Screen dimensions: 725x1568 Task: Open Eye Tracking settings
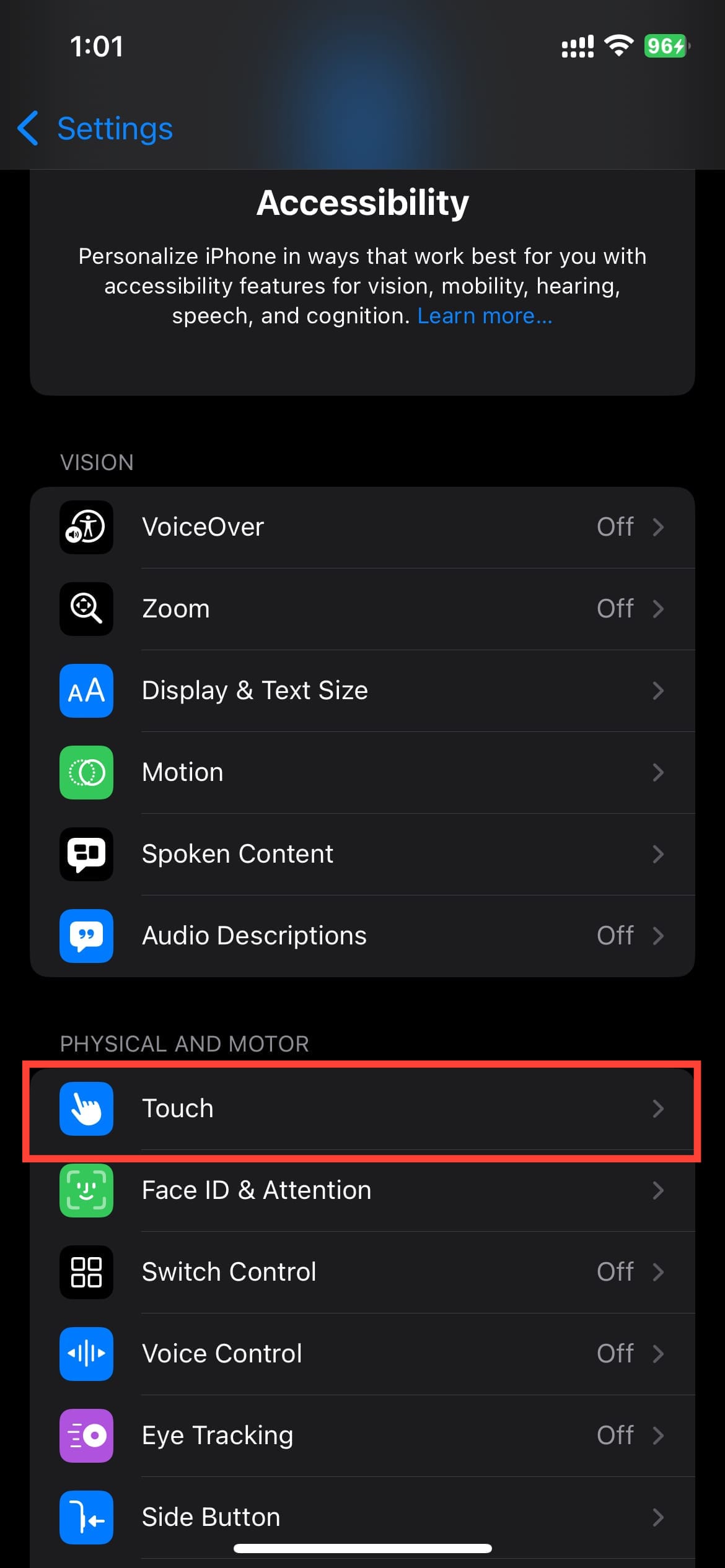[x=362, y=1435]
